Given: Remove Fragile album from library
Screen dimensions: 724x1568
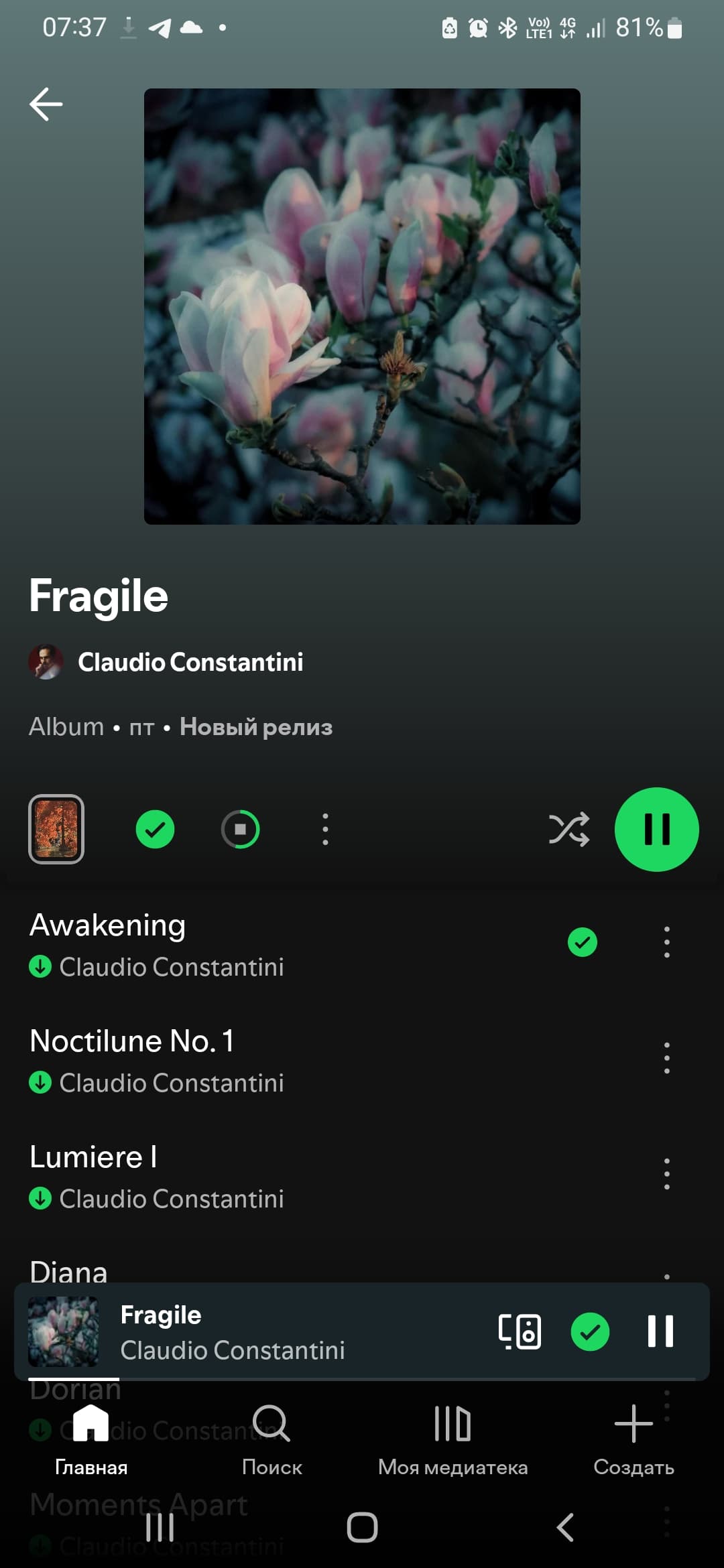Looking at the screenshot, I should [x=155, y=830].
